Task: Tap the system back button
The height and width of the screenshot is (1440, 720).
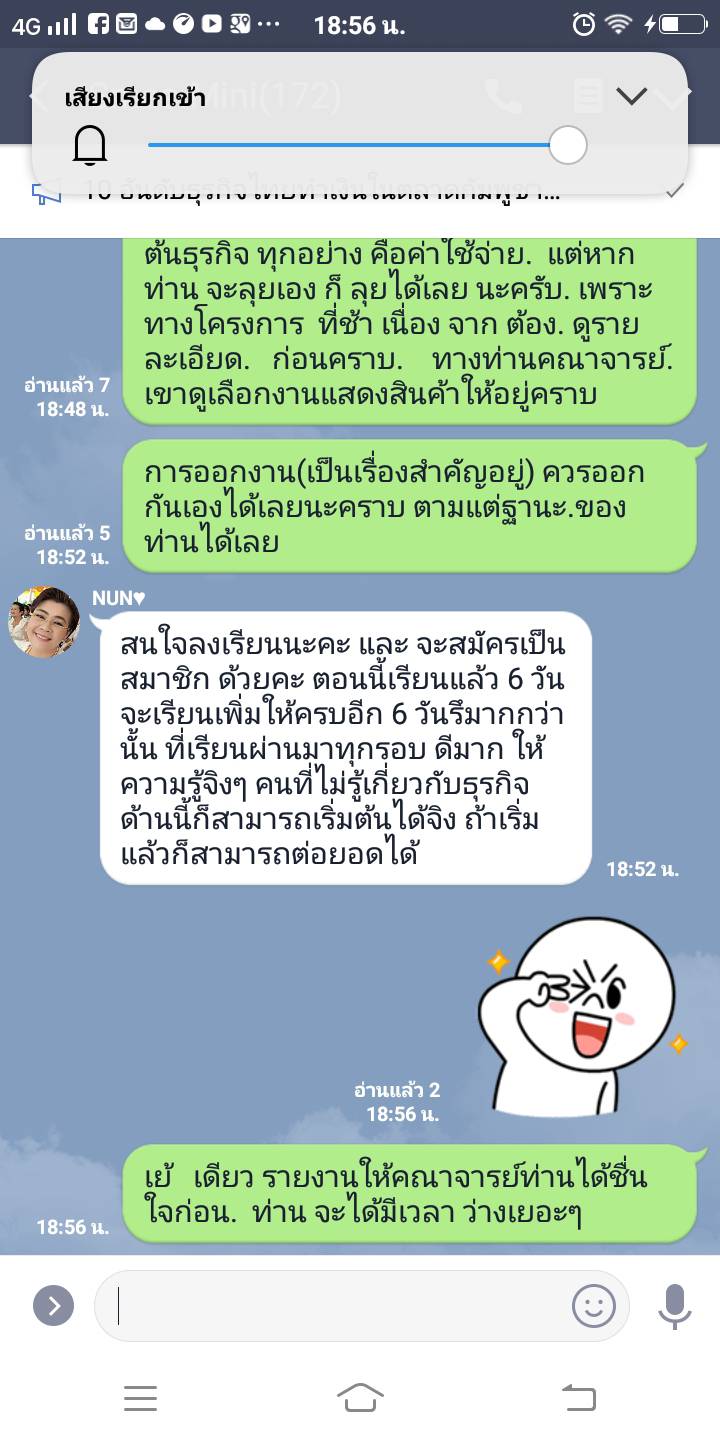Action: click(x=578, y=1397)
